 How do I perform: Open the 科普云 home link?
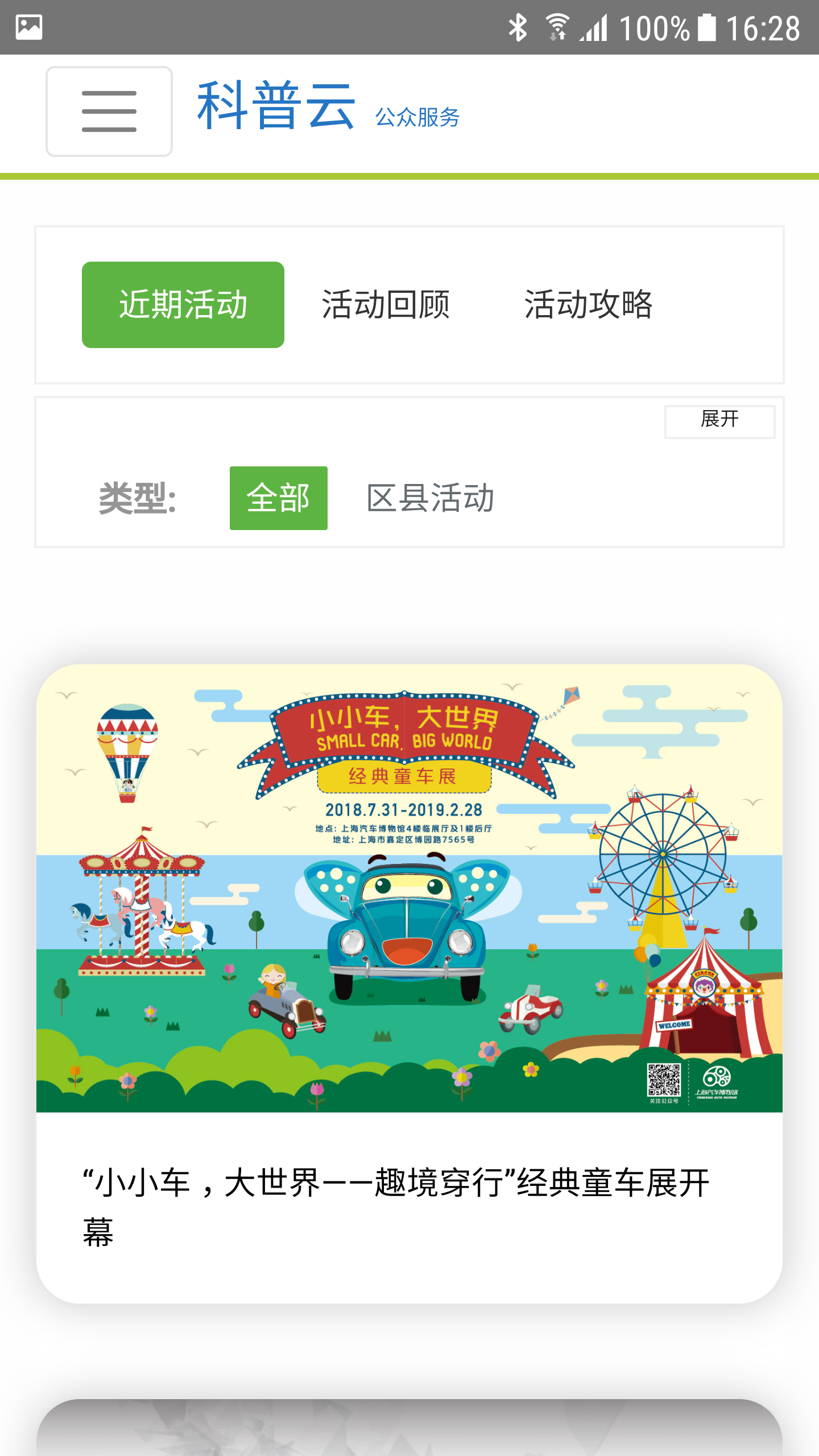pos(276,106)
